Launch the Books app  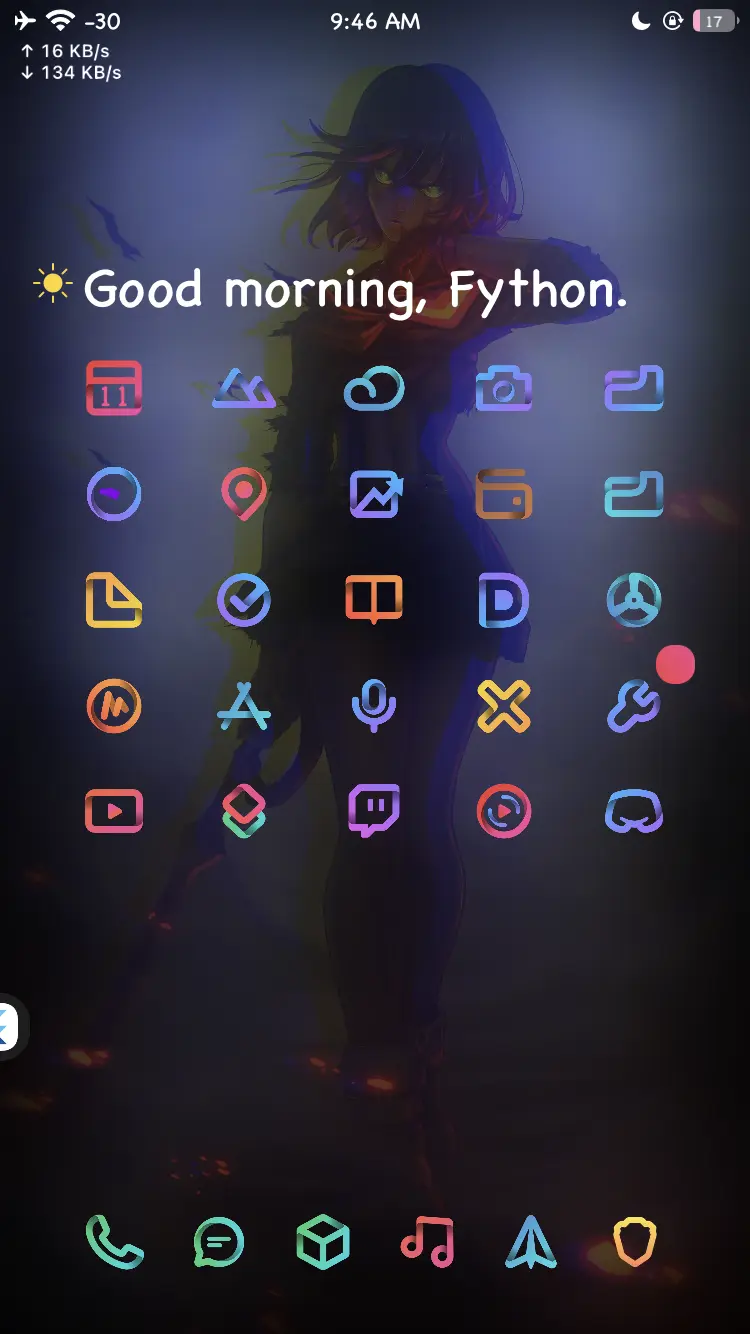tap(374, 601)
